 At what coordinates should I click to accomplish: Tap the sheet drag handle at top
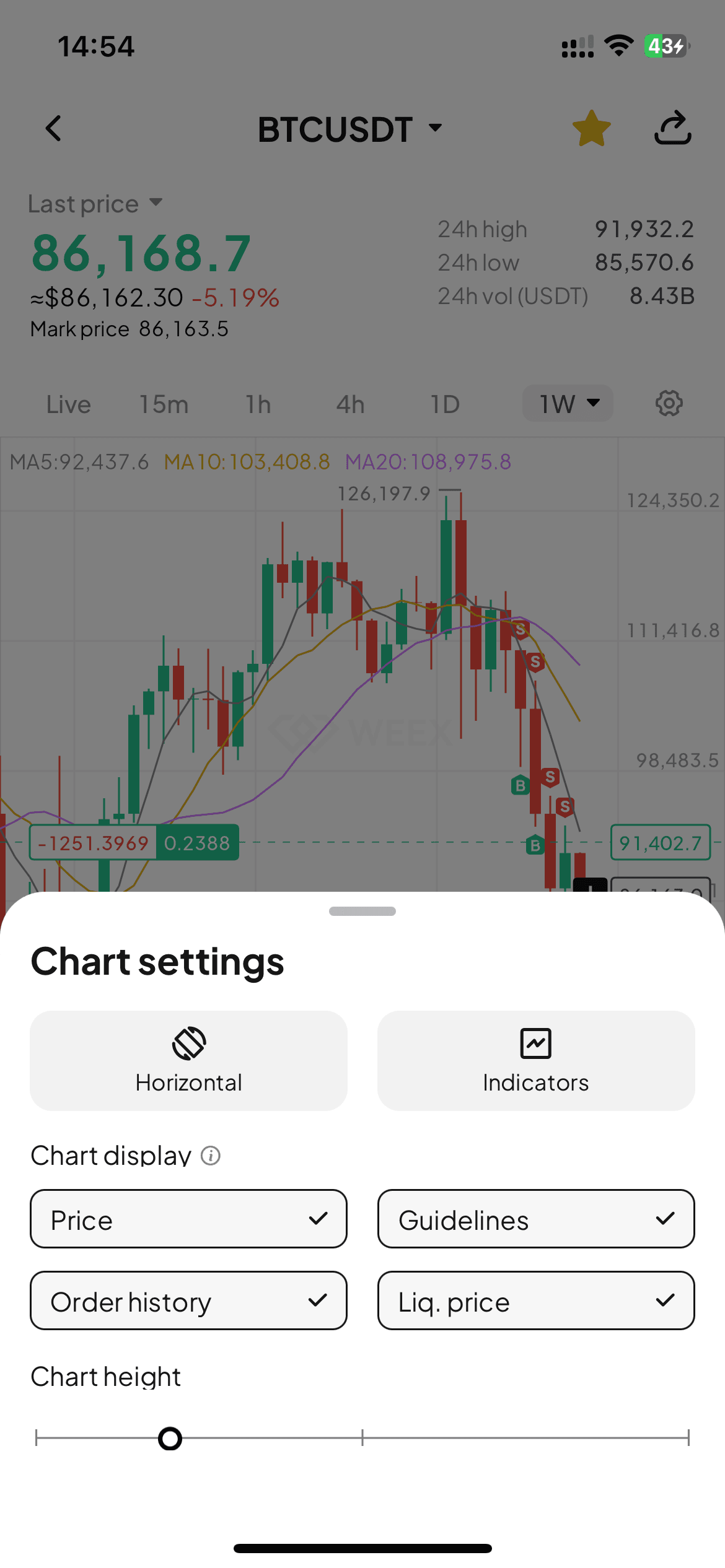(362, 910)
